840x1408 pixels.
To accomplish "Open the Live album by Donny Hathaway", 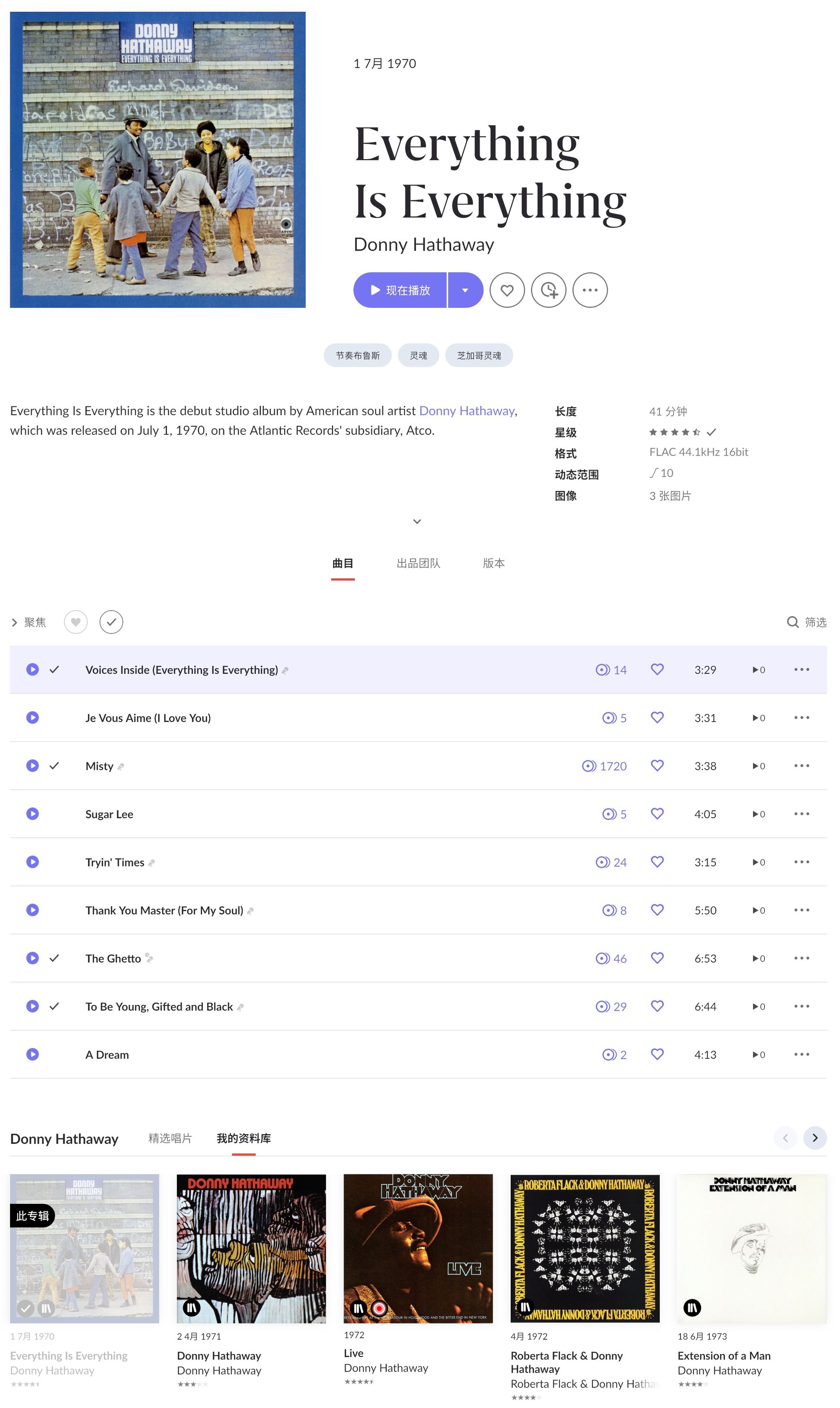I will (x=418, y=1248).
